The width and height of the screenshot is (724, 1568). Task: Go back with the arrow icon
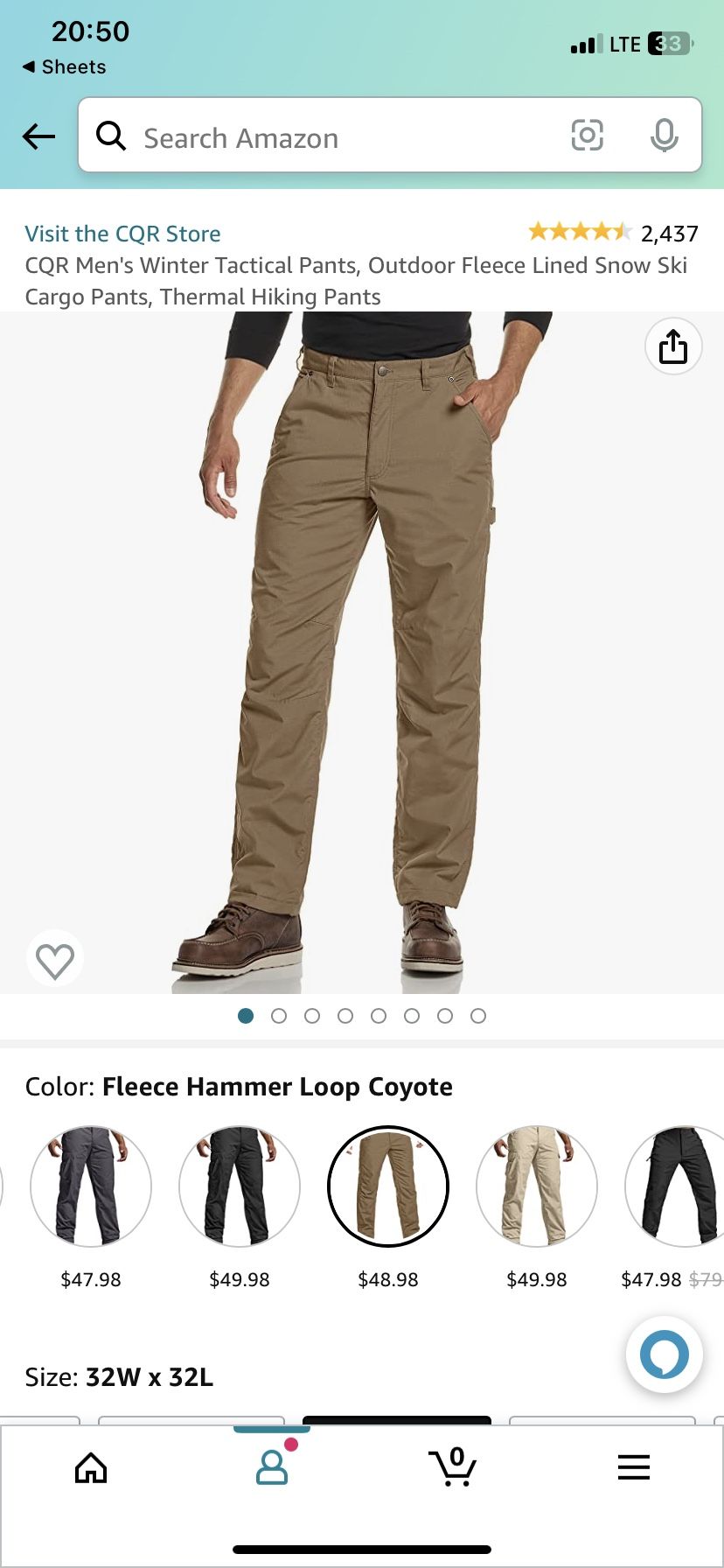[38, 136]
